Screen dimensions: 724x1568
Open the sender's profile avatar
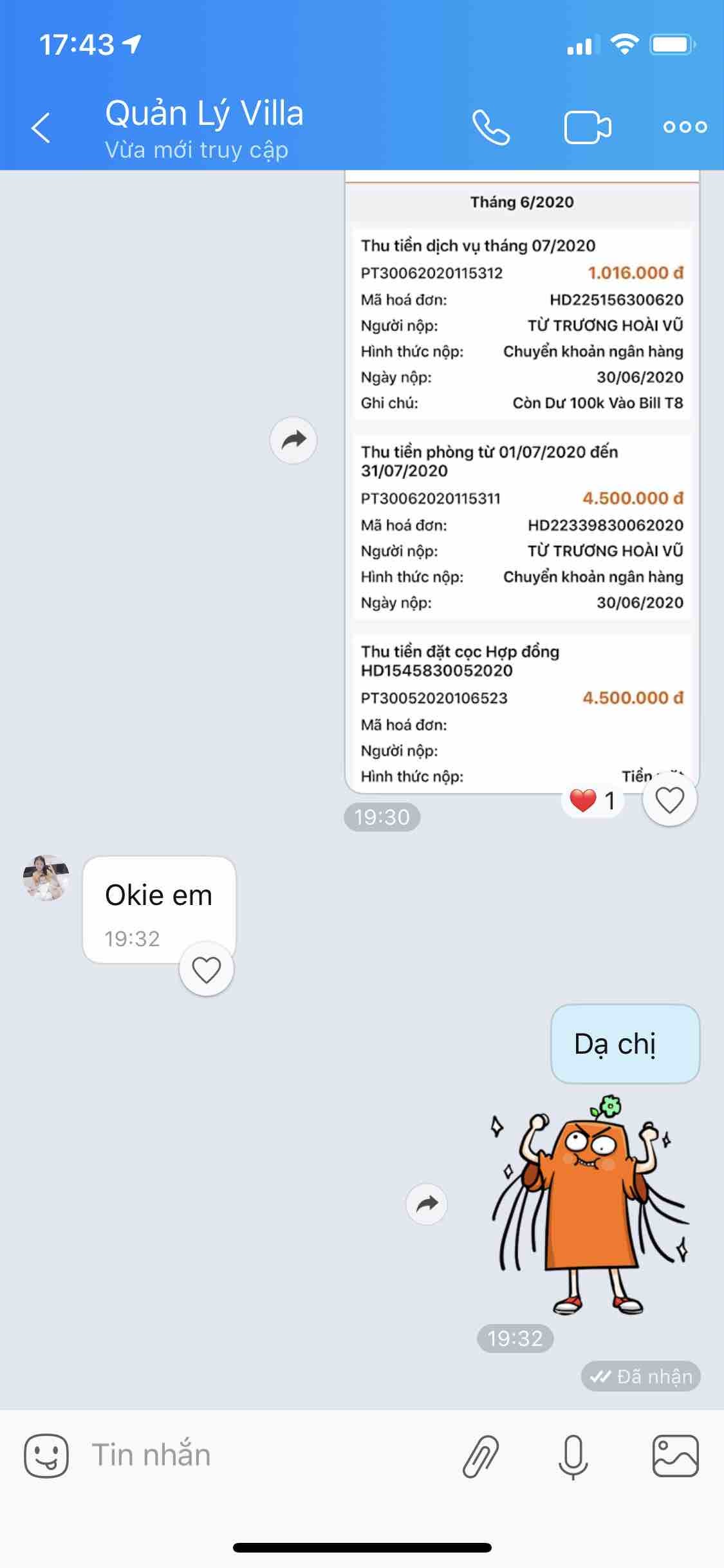[x=46, y=878]
